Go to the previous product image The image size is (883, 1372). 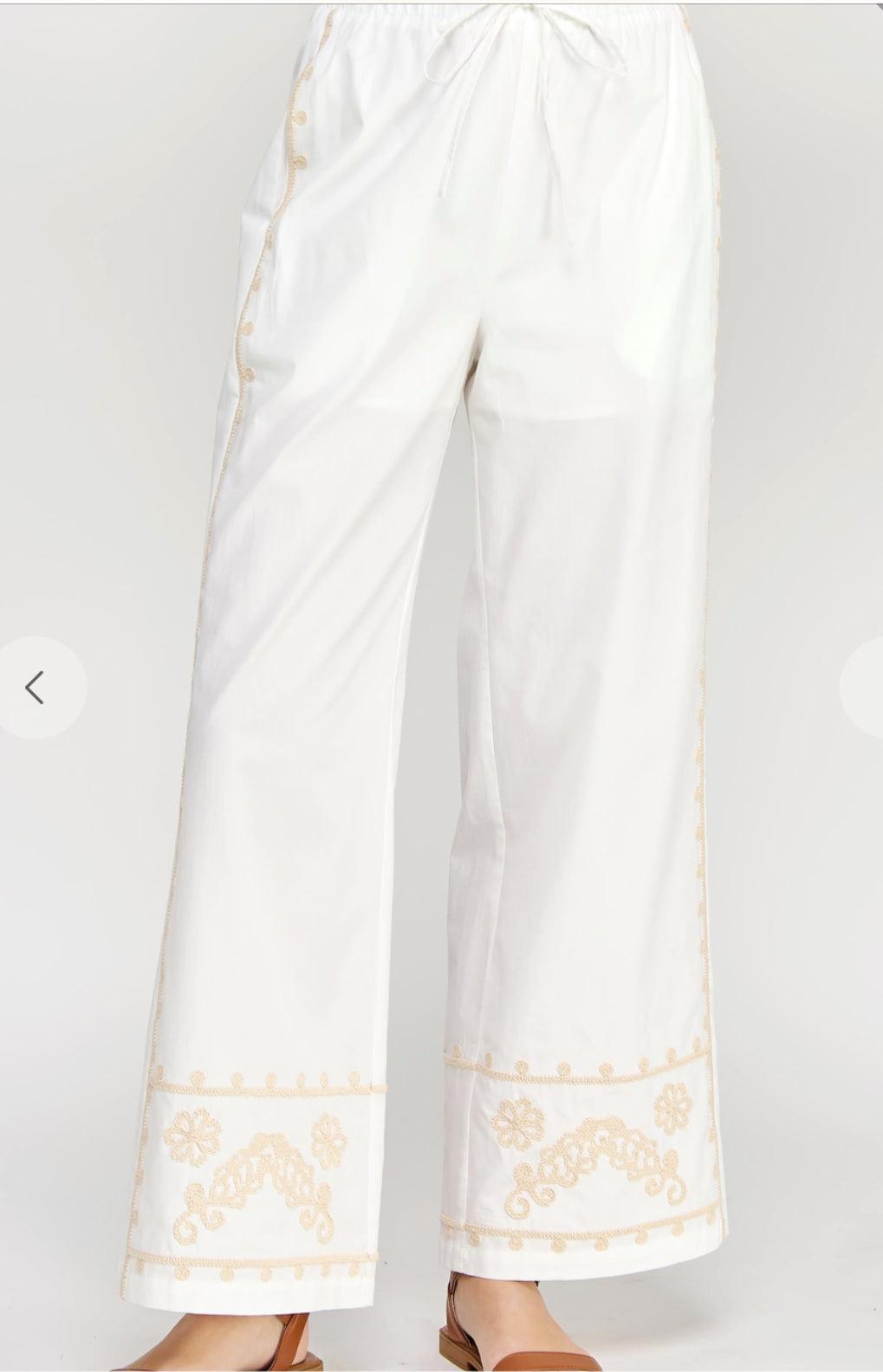[35, 688]
